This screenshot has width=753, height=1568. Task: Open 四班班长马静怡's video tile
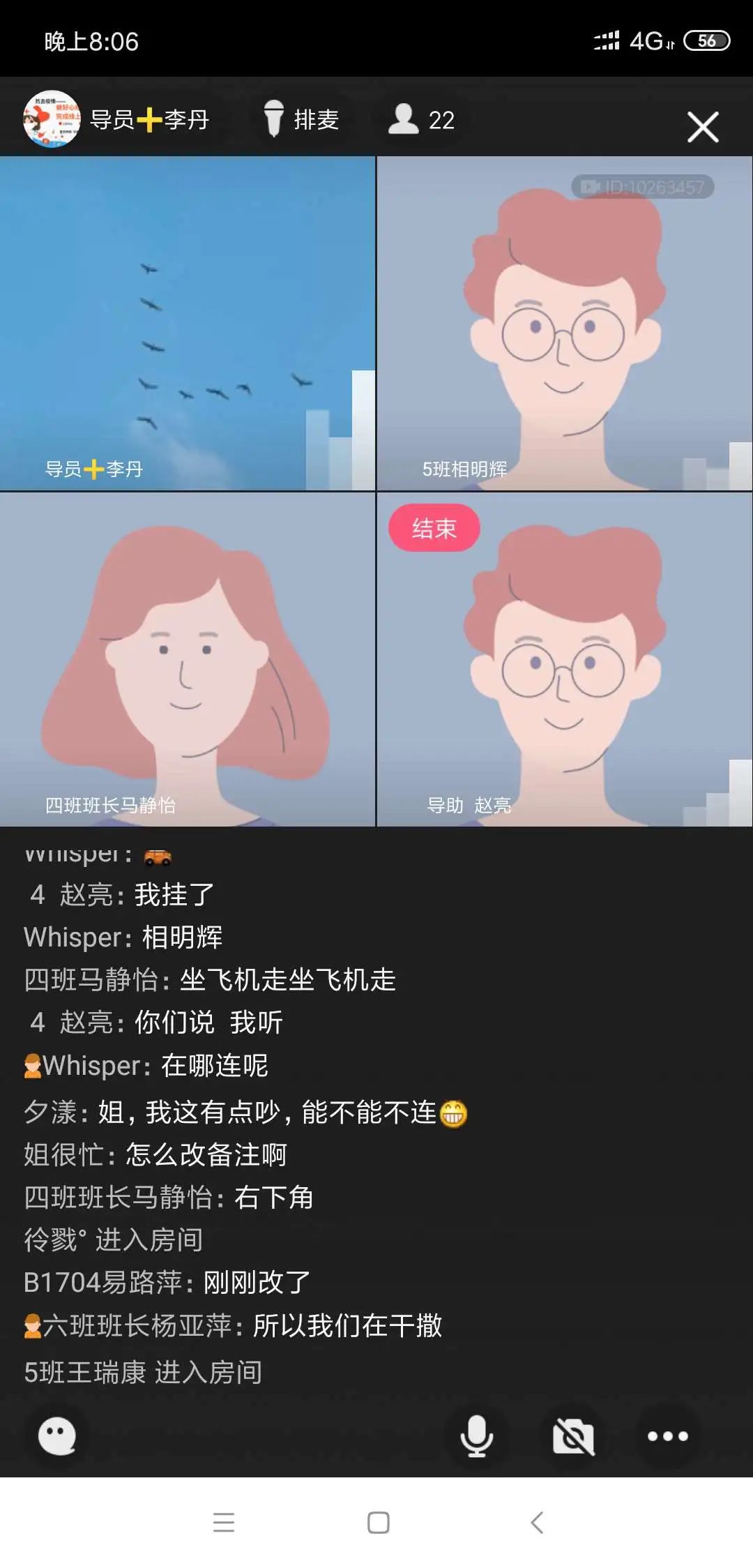pos(188,659)
